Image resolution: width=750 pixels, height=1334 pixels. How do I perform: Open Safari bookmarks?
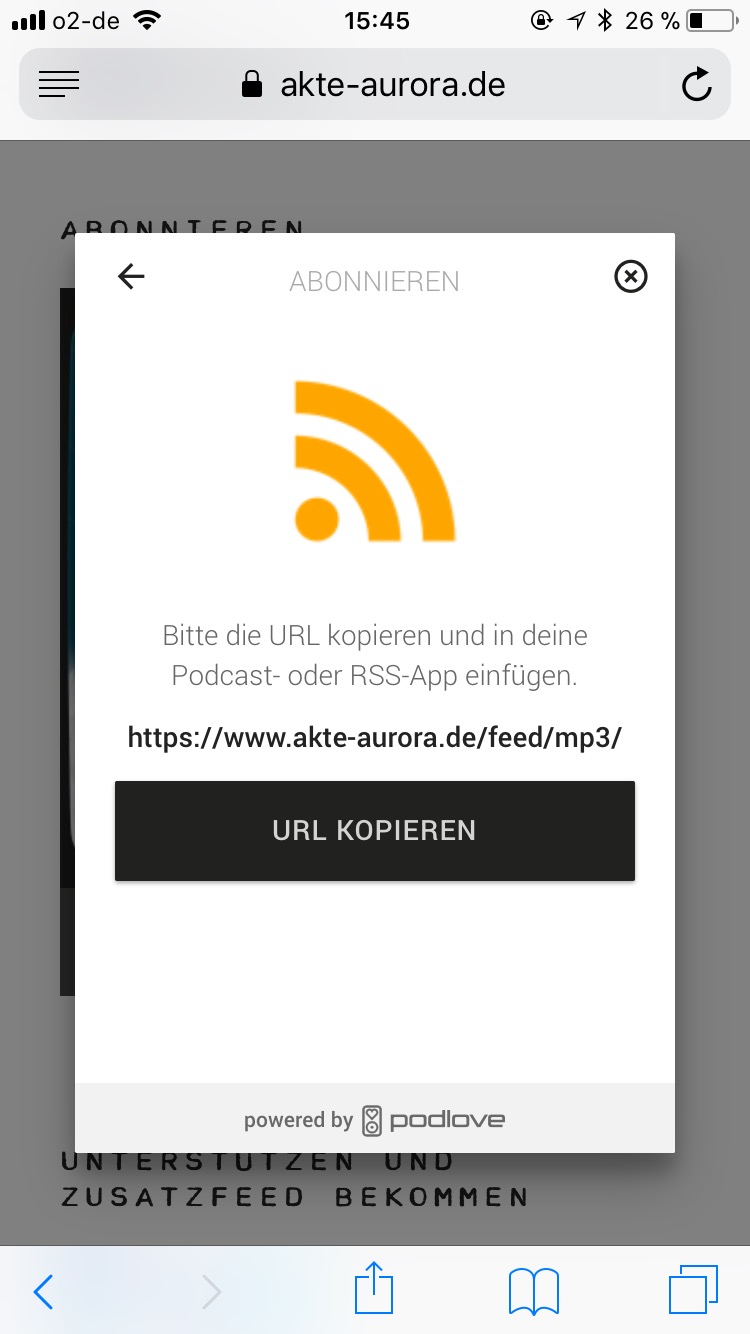[x=533, y=1291]
